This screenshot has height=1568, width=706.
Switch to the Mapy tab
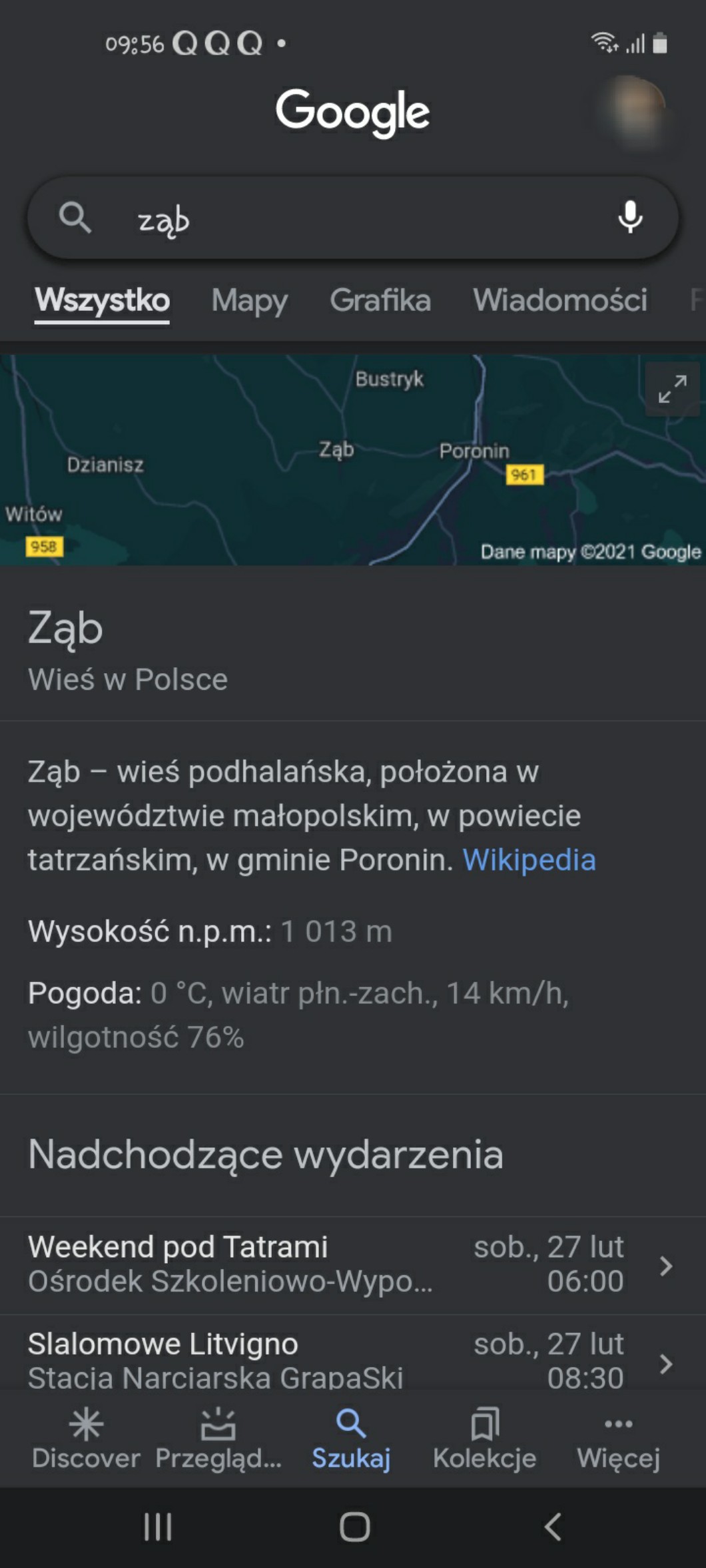[x=249, y=300]
